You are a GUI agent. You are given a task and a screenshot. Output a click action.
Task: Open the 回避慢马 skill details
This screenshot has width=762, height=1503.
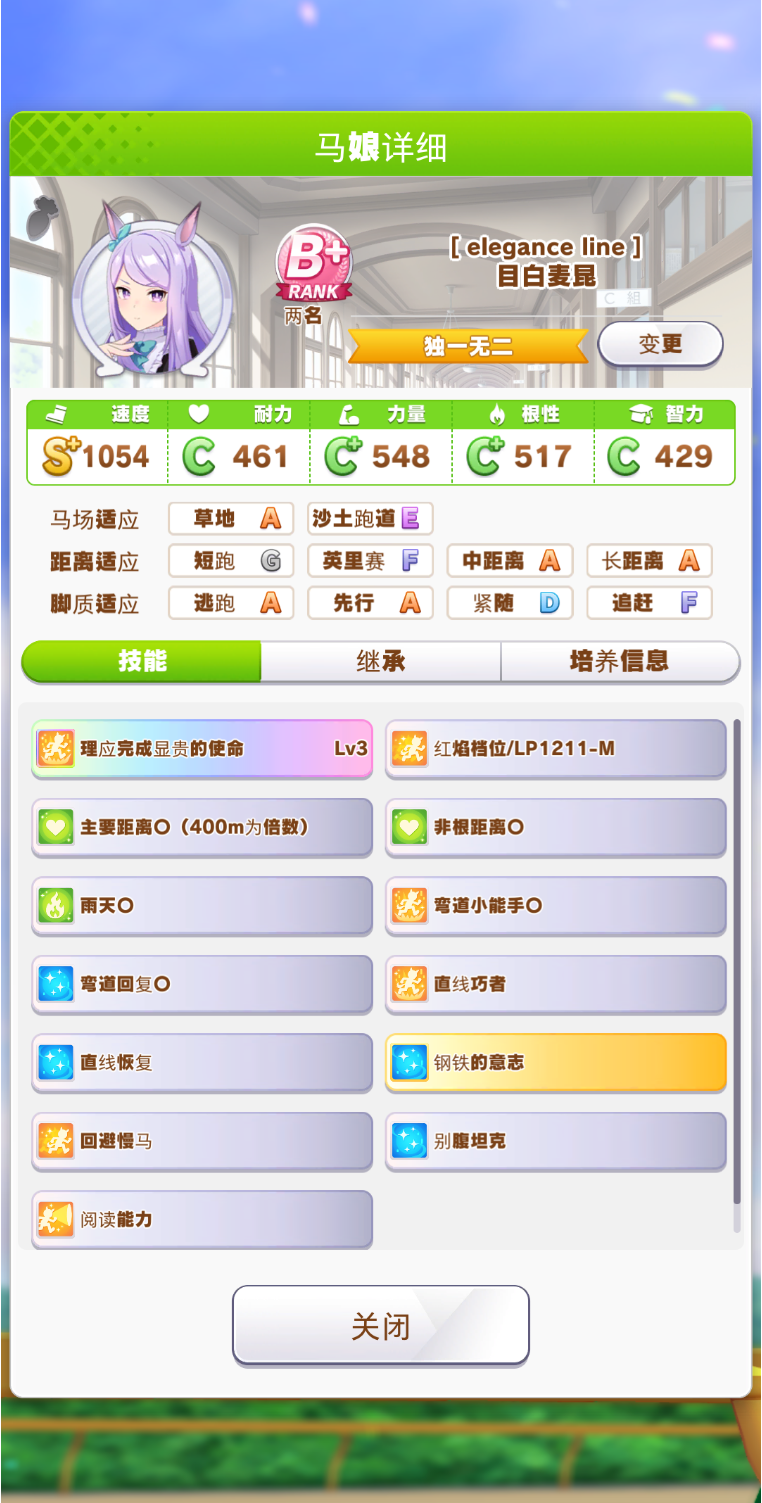pos(202,1141)
